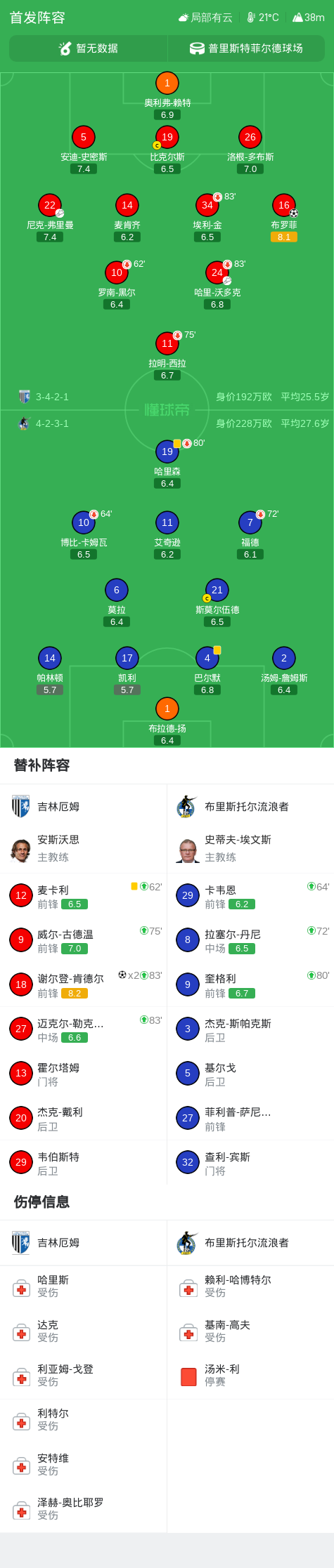Select 拉明-西拉 number 11 on the pitch
The height and width of the screenshot is (1568, 334).
tap(167, 355)
